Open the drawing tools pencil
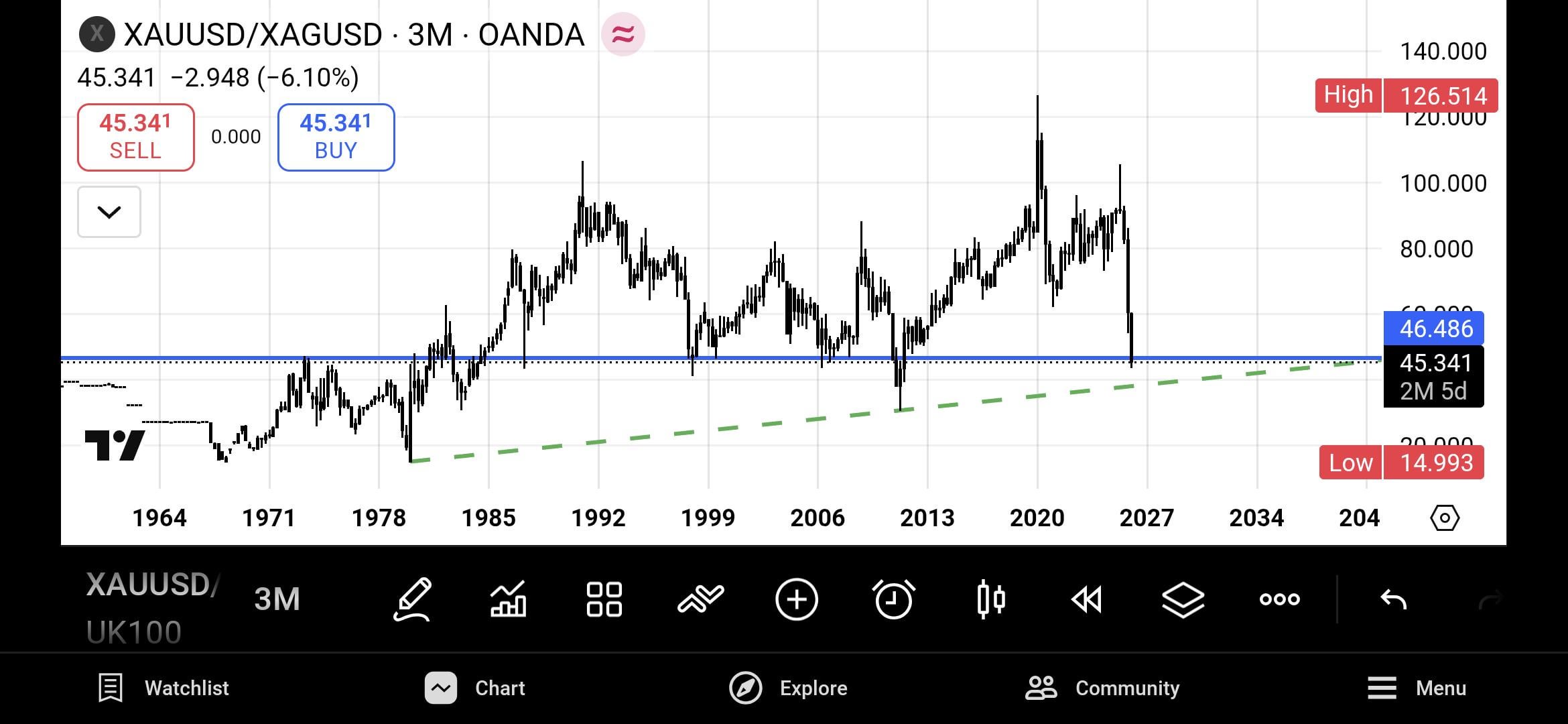The height and width of the screenshot is (724, 1568). point(412,599)
